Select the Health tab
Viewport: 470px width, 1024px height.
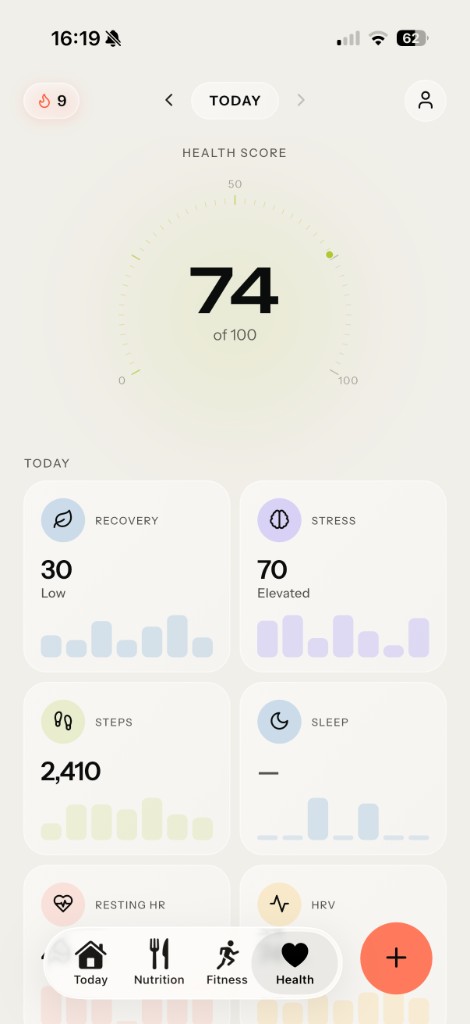pyautogui.click(x=295, y=963)
